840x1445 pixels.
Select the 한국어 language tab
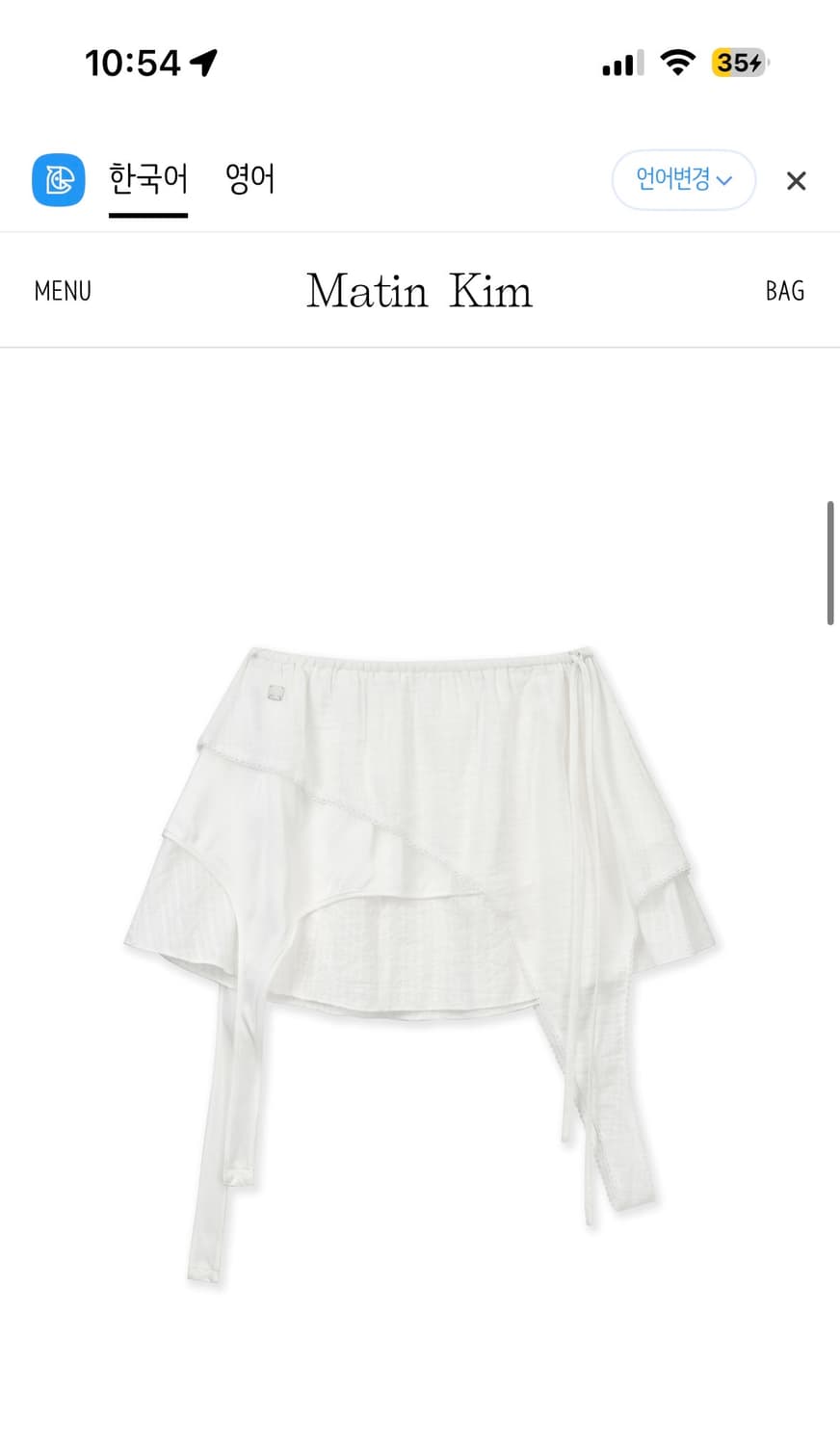(x=147, y=179)
